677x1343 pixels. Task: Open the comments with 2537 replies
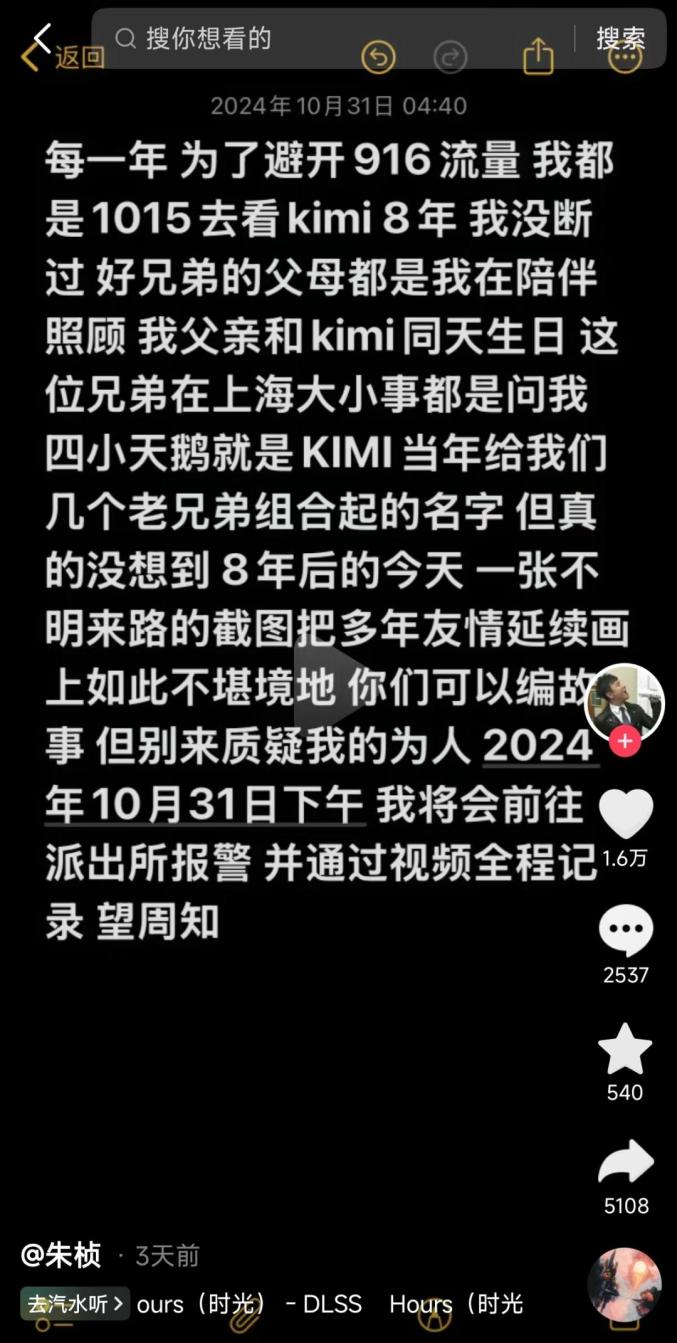(x=626, y=930)
